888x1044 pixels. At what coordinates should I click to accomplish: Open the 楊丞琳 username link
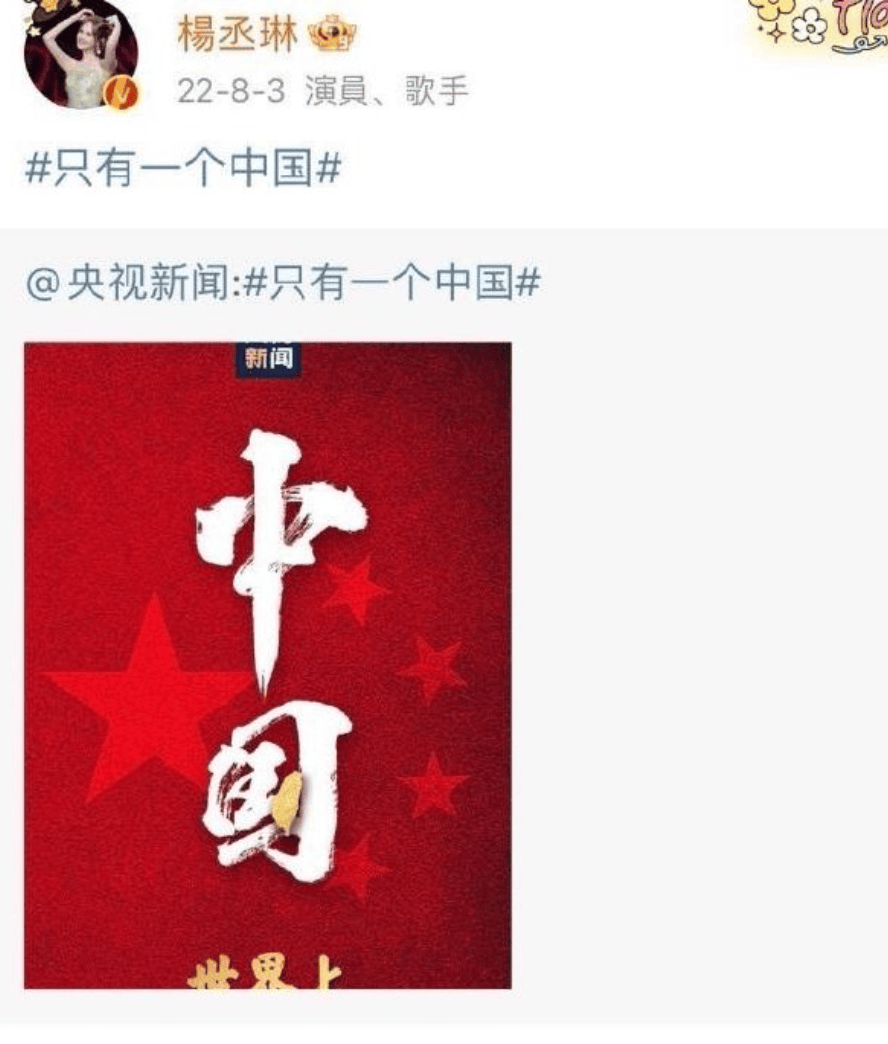238,35
